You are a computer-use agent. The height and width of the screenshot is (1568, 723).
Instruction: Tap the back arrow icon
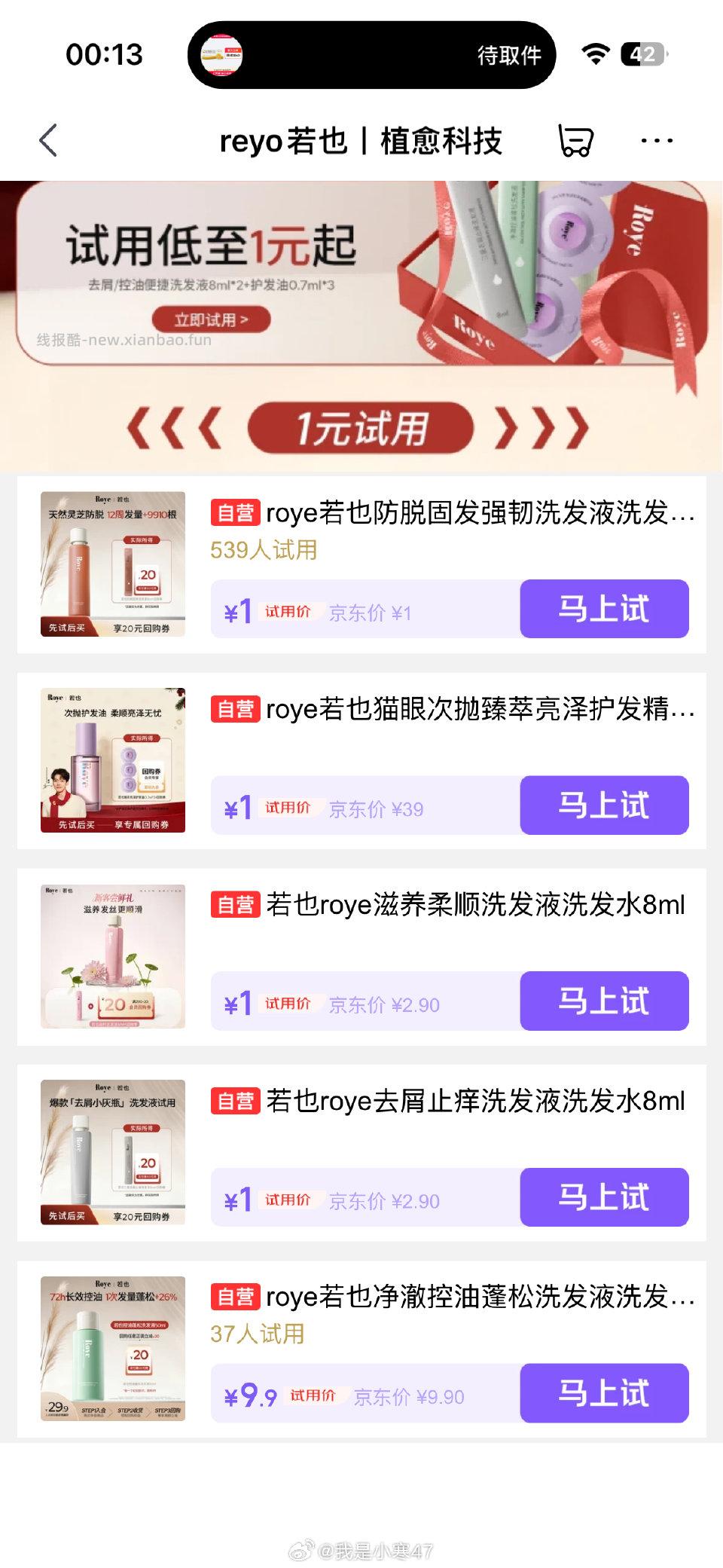(x=47, y=140)
